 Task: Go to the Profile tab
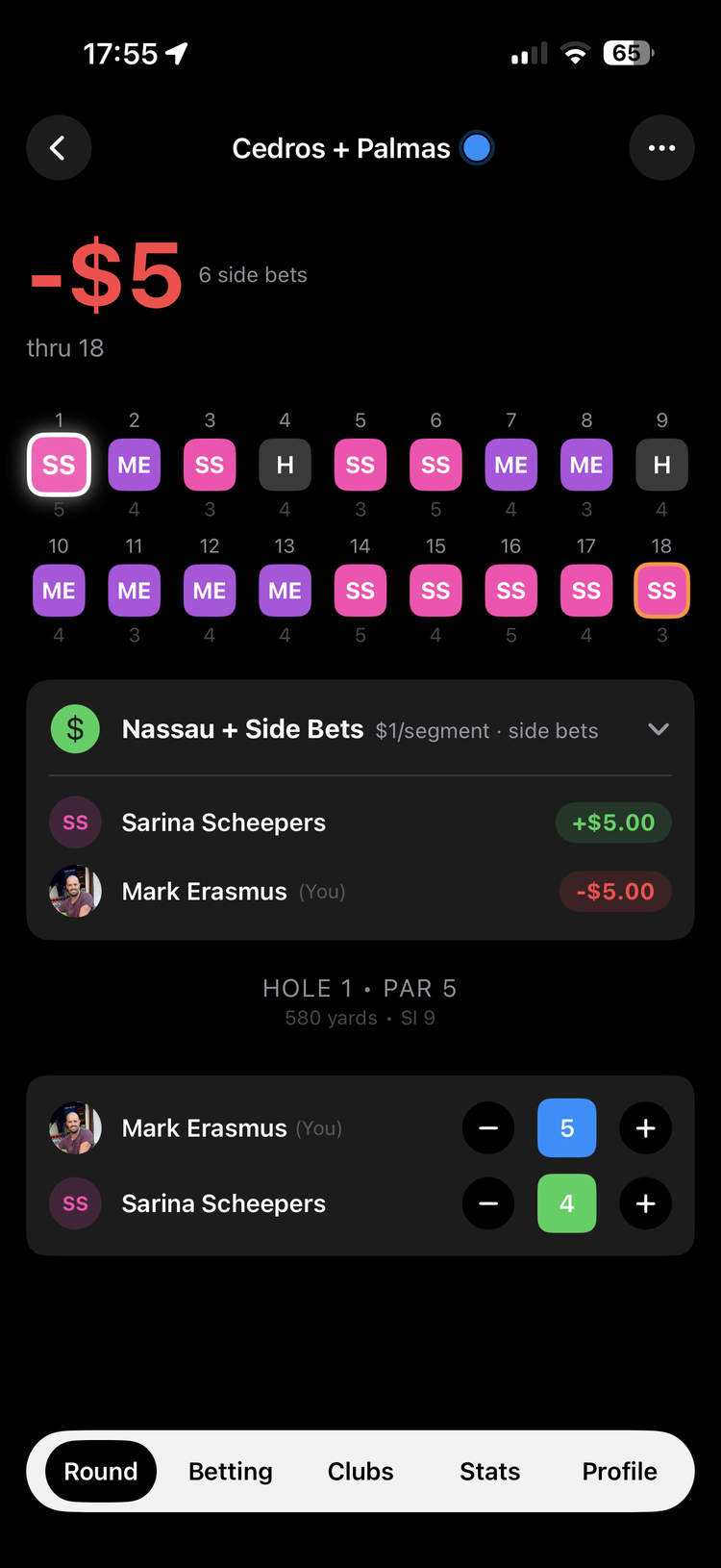(620, 1471)
